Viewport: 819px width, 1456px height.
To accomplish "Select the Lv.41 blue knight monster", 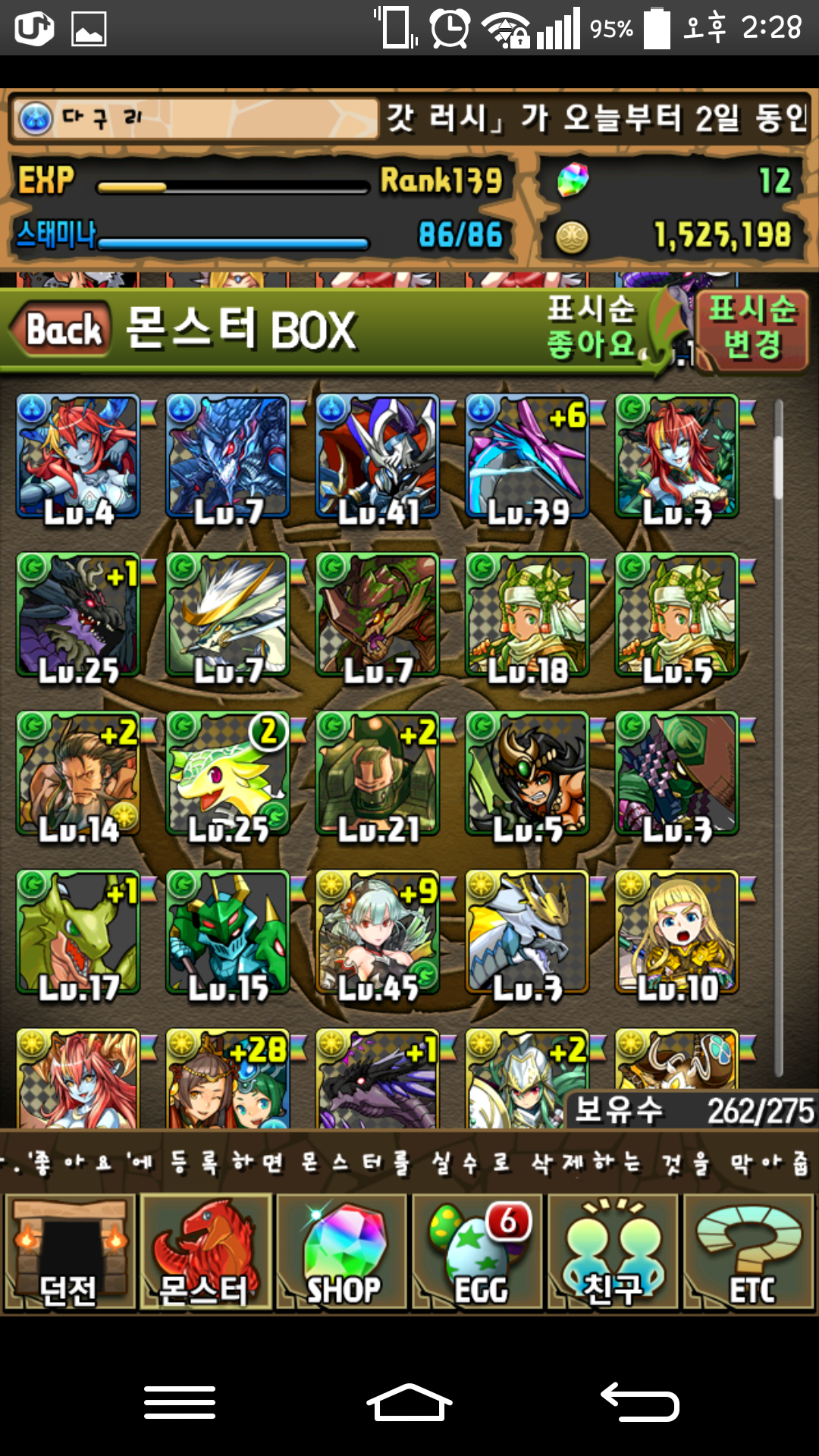I will [x=378, y=457].
